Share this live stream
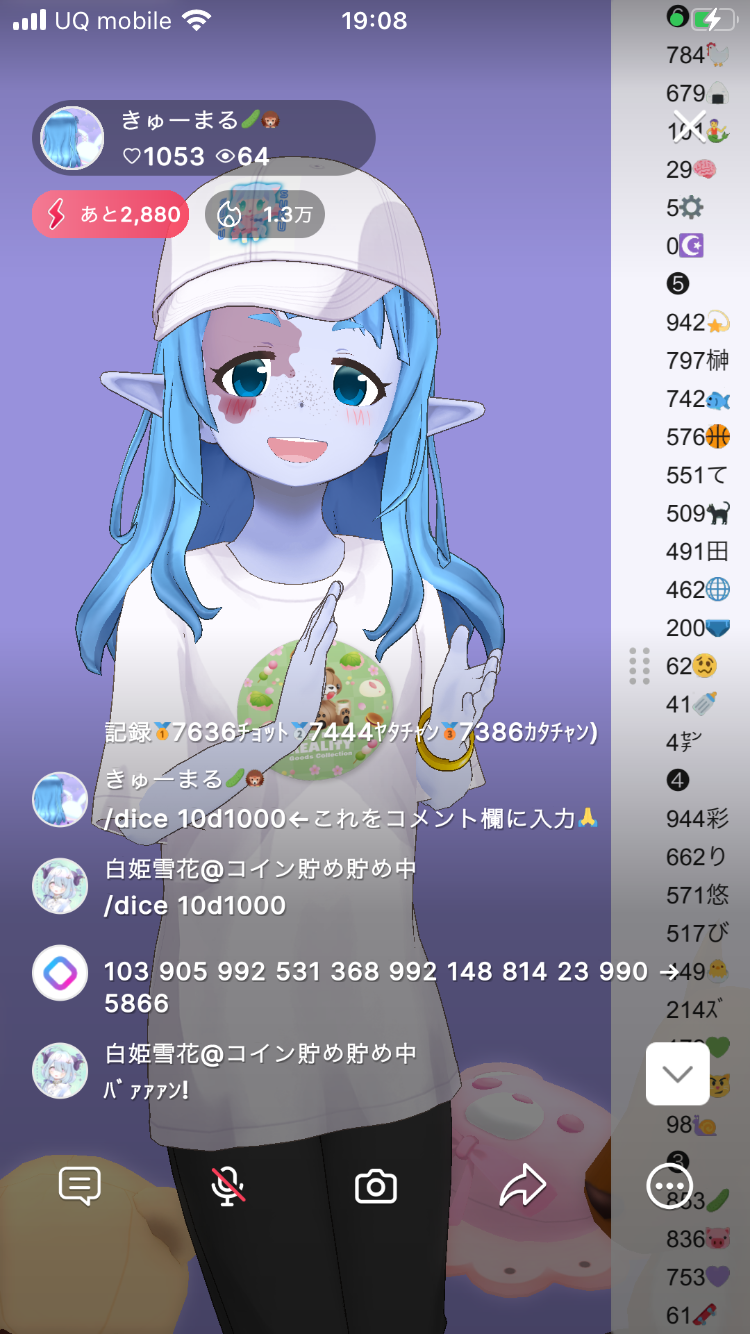Image resolution: width=750 pixels, height=1334 pixels. [x=523, y=1186]
